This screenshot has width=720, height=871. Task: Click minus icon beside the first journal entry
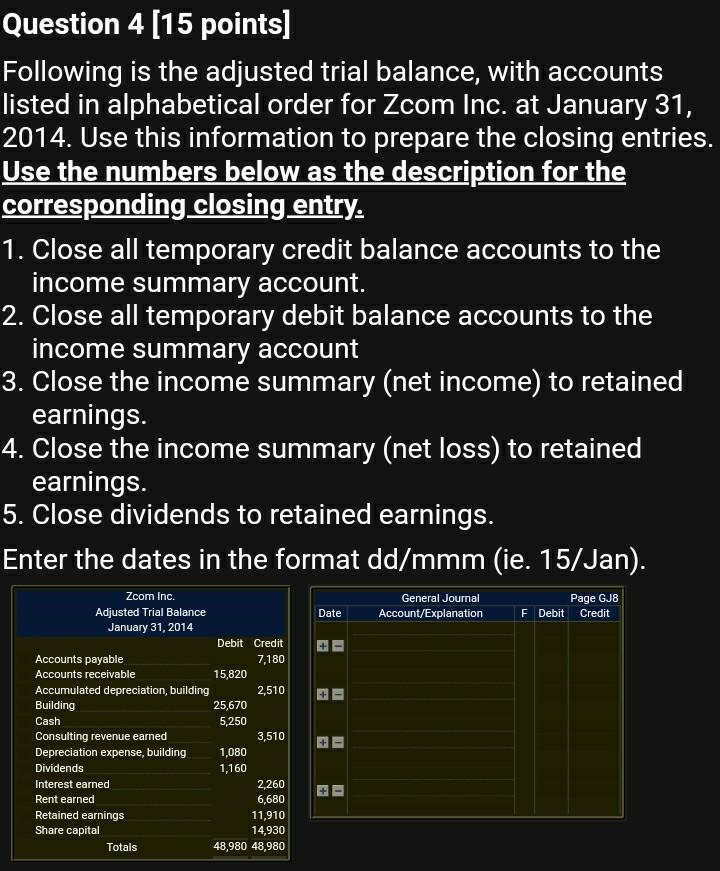(x=338, y=646)
